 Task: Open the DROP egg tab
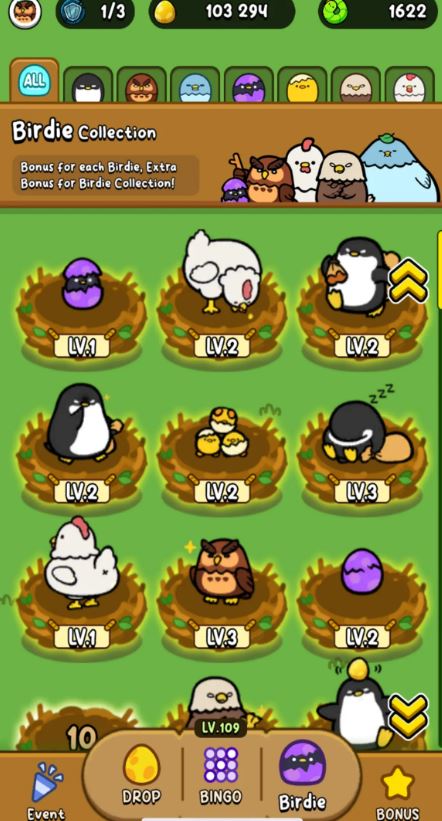[141, 774]
